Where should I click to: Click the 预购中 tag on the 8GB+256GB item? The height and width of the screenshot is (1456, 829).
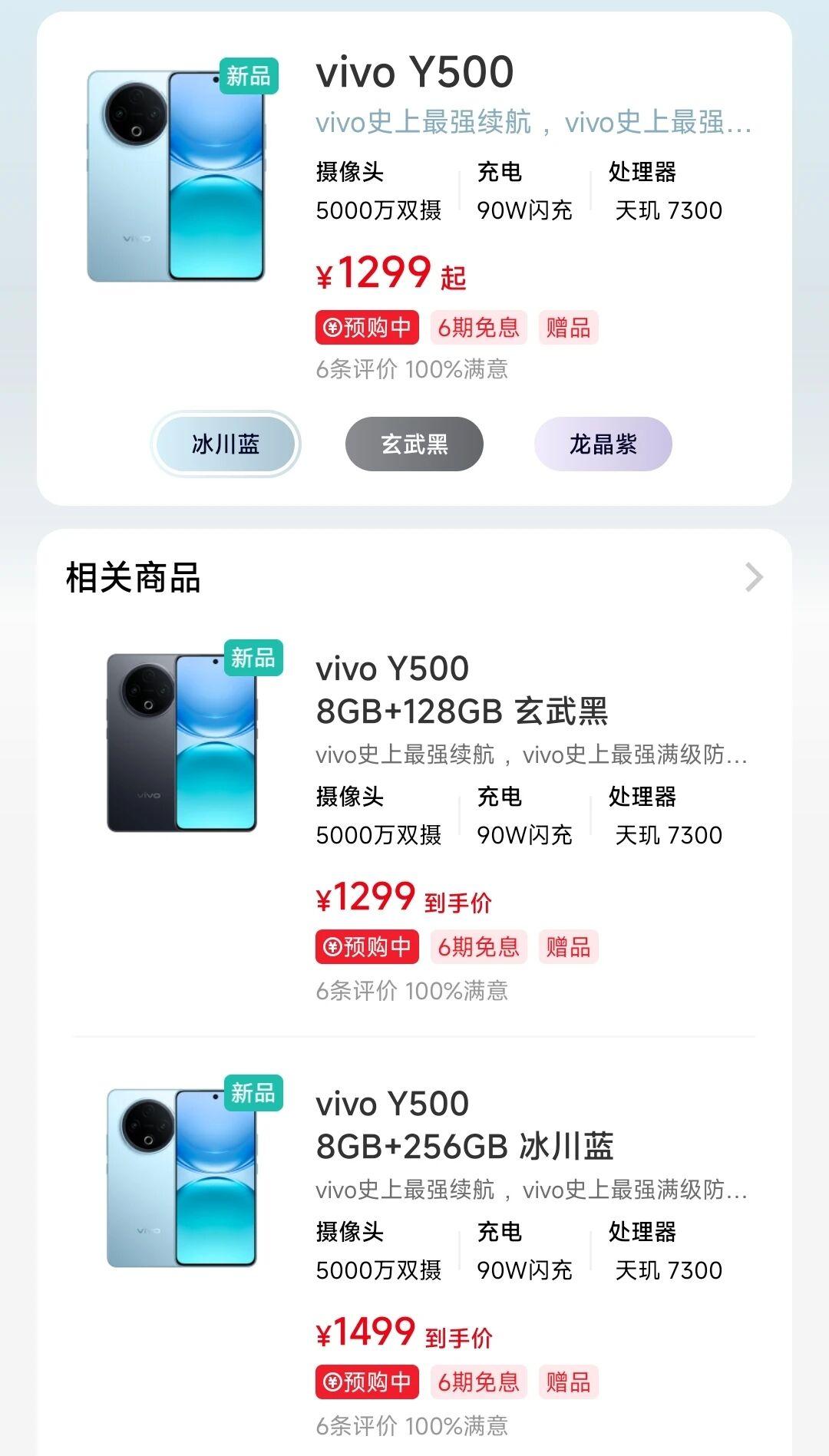coord(367,1383)
